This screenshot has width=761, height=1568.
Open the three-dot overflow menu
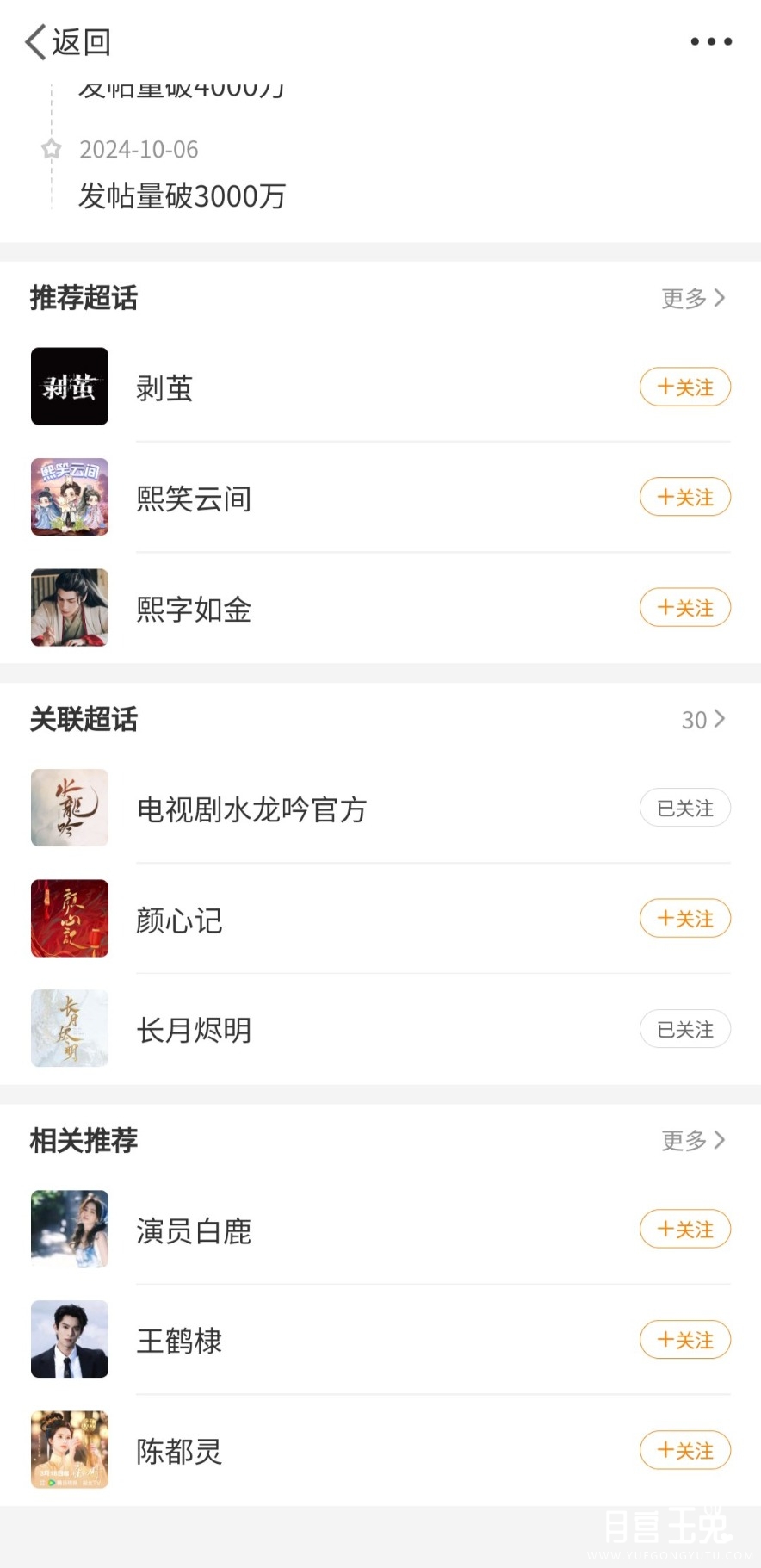(711, 41)
